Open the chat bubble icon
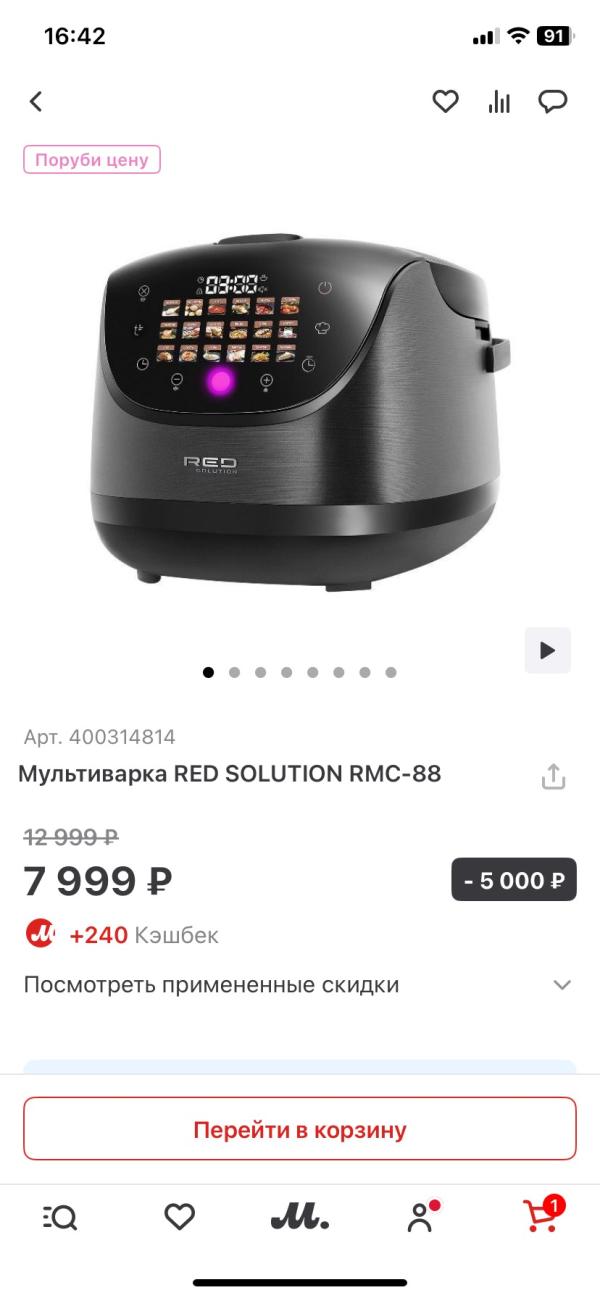The width and height of the screenshot is (600, 1297). coord(553,101)
